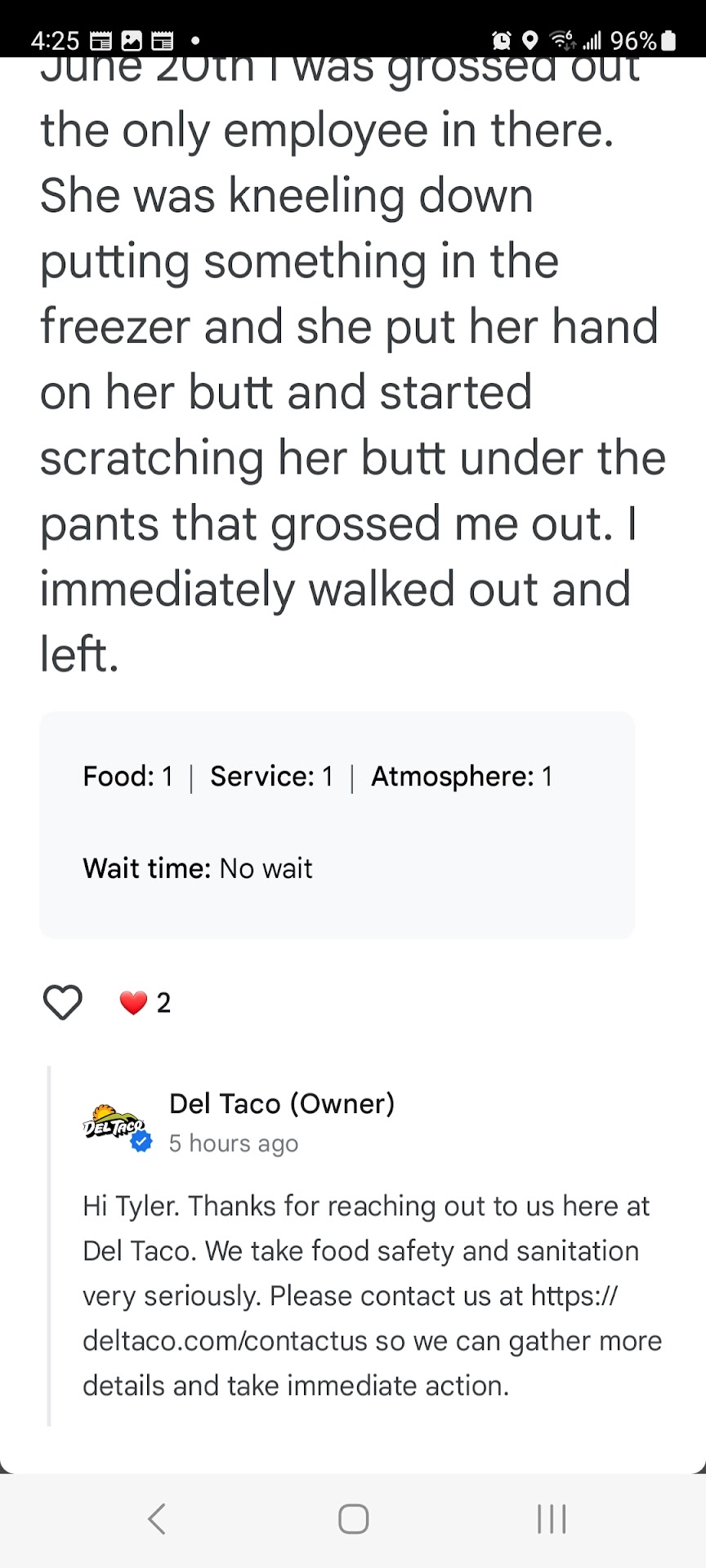Screen dimensions: 706x1568
Task: Go back using the system back button
Action: [157, 1519]
